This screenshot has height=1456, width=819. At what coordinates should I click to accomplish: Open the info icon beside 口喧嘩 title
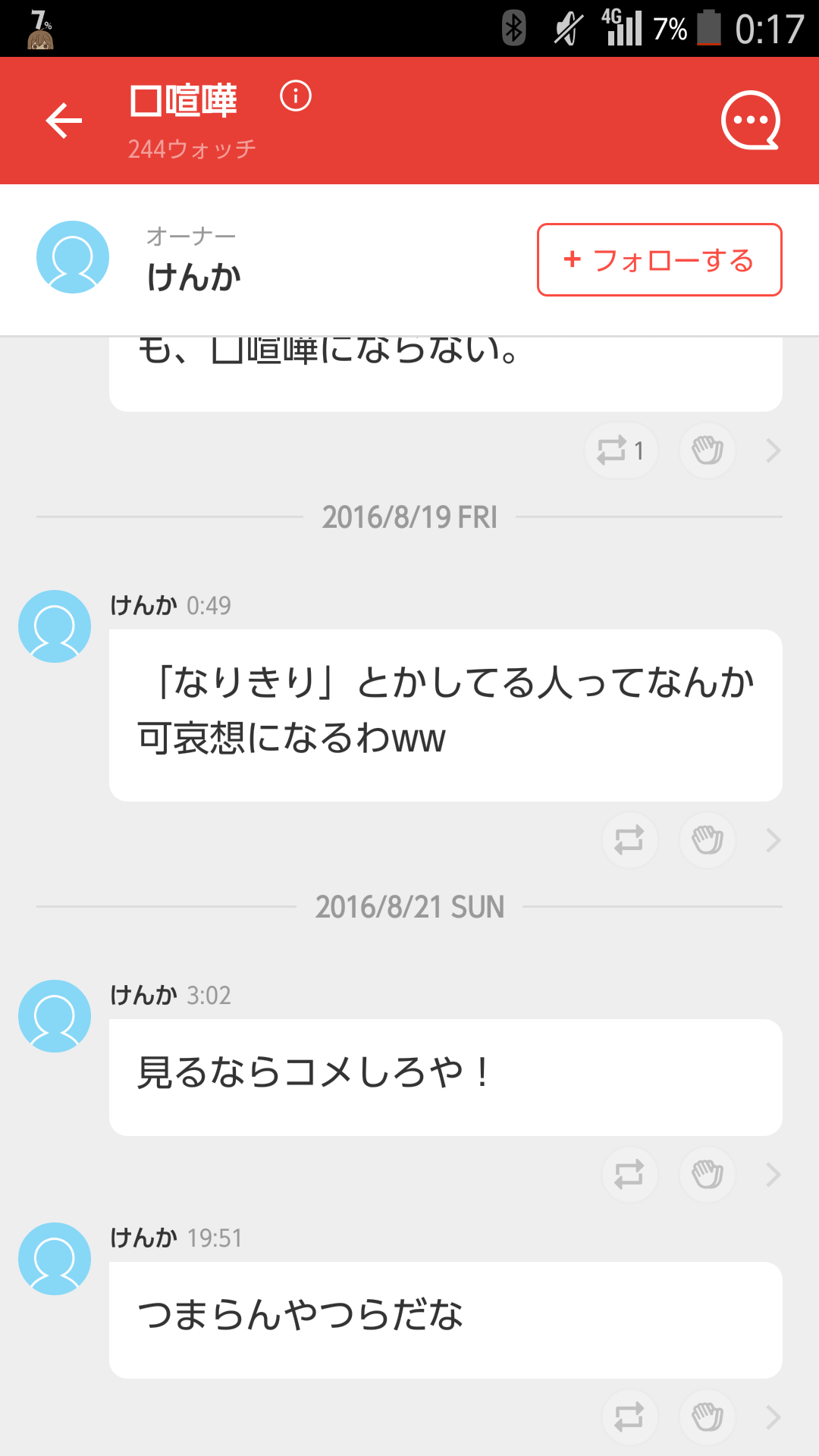(296, 96)
